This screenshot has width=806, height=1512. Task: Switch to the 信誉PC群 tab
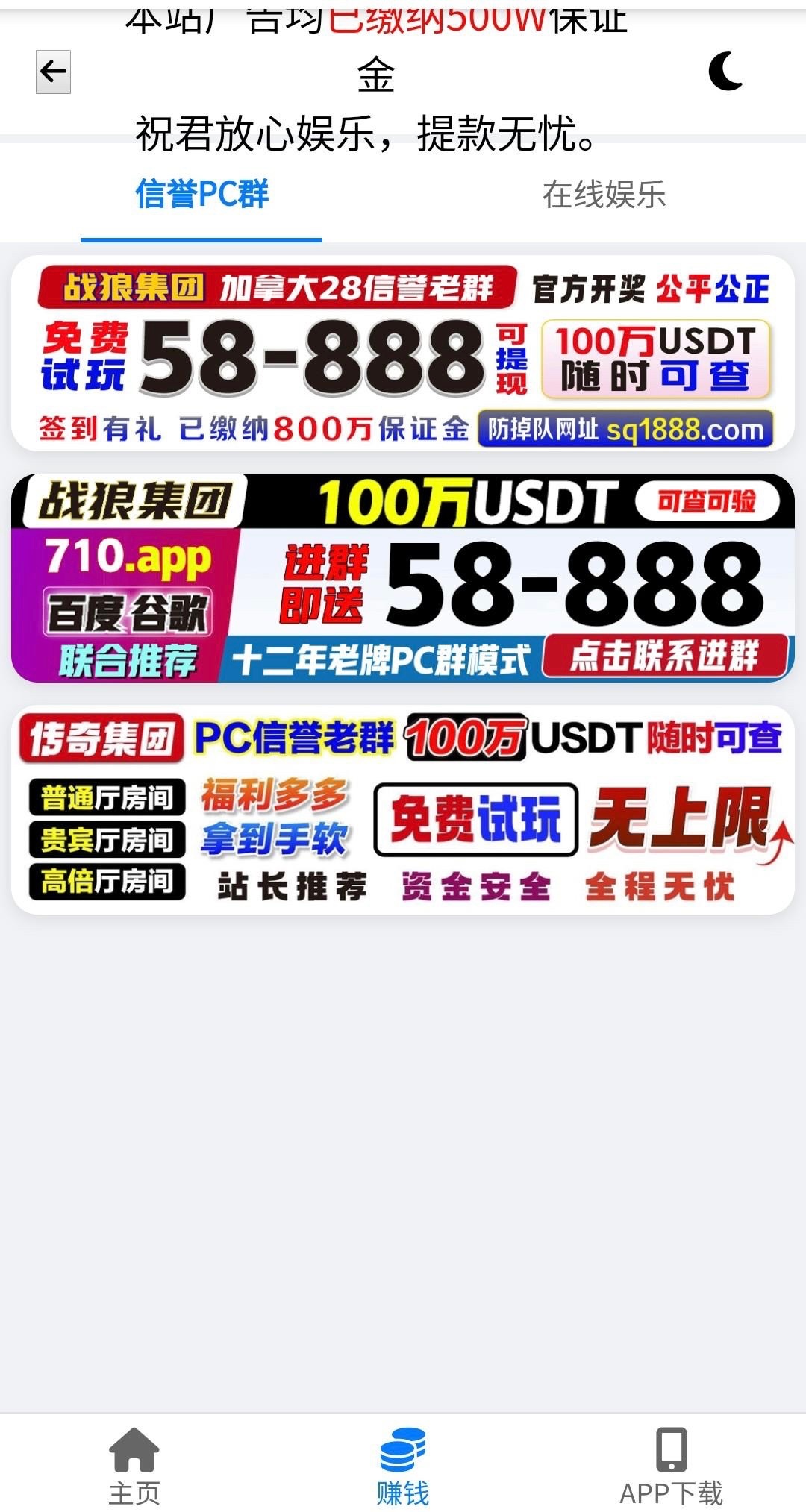coord(201,195)
